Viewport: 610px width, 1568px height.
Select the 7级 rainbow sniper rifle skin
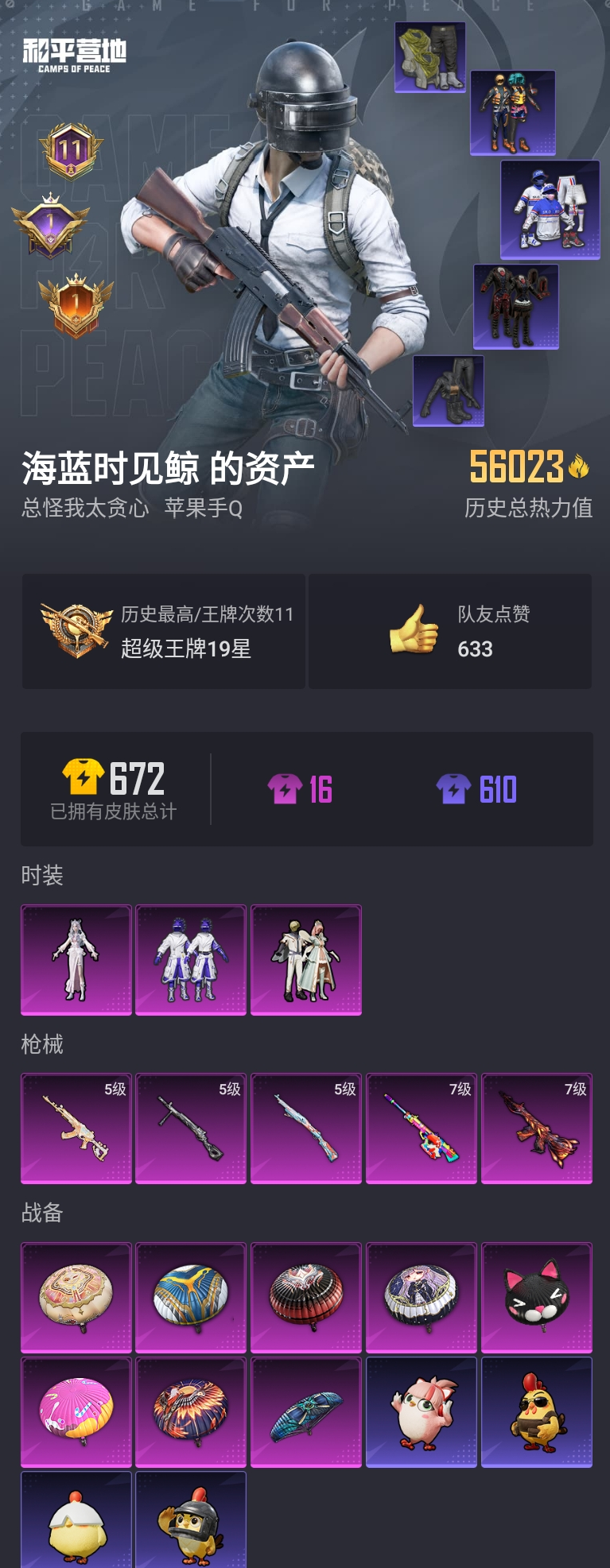click(x=422, y=1129)
